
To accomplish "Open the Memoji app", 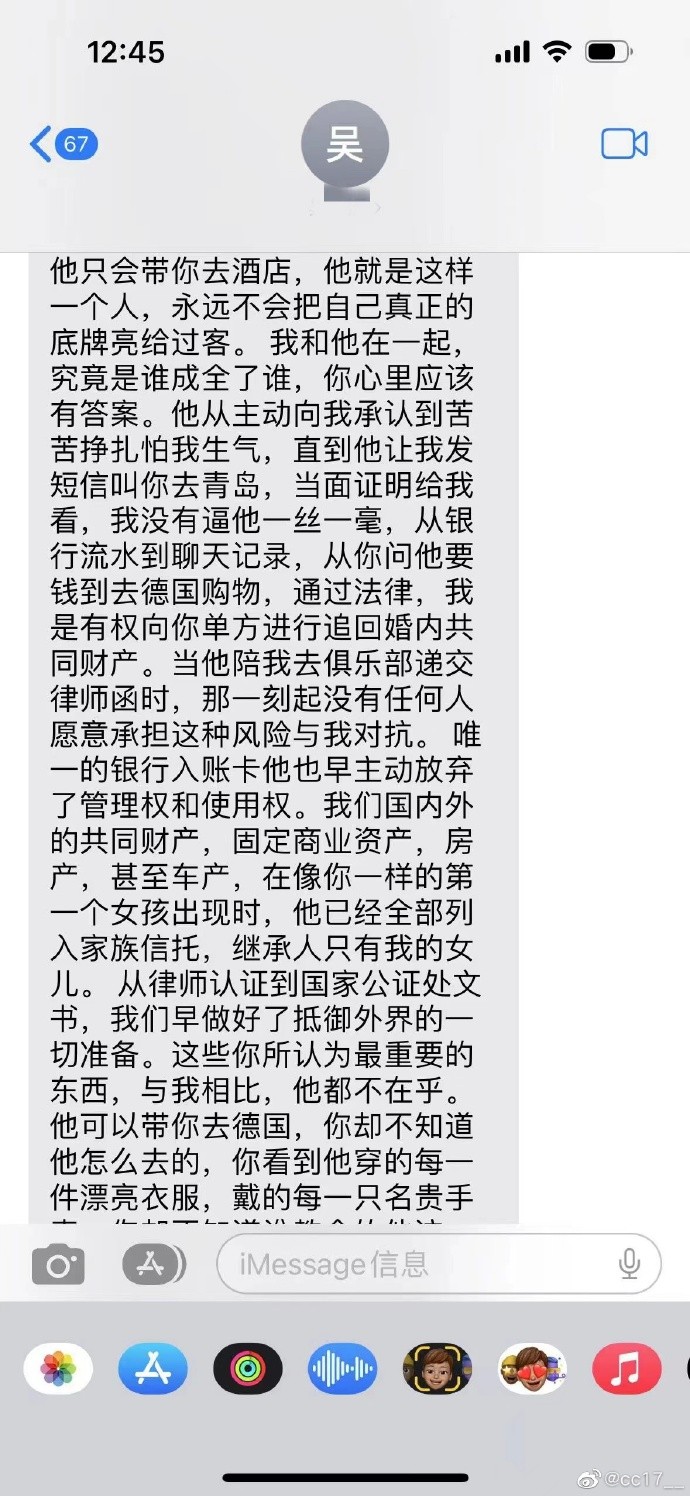I will click(437, 1368).
